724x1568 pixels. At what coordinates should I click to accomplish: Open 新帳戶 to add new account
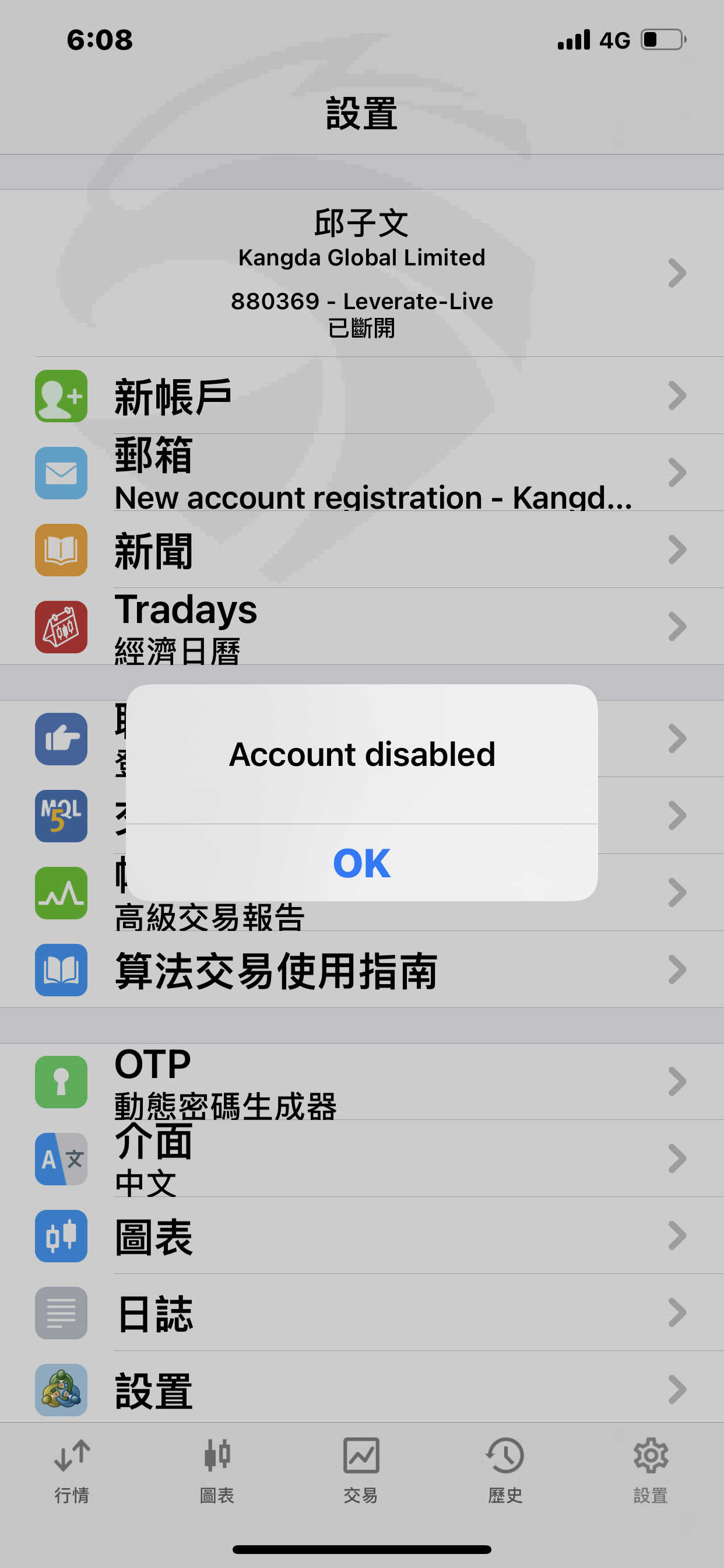click(362, 395)
